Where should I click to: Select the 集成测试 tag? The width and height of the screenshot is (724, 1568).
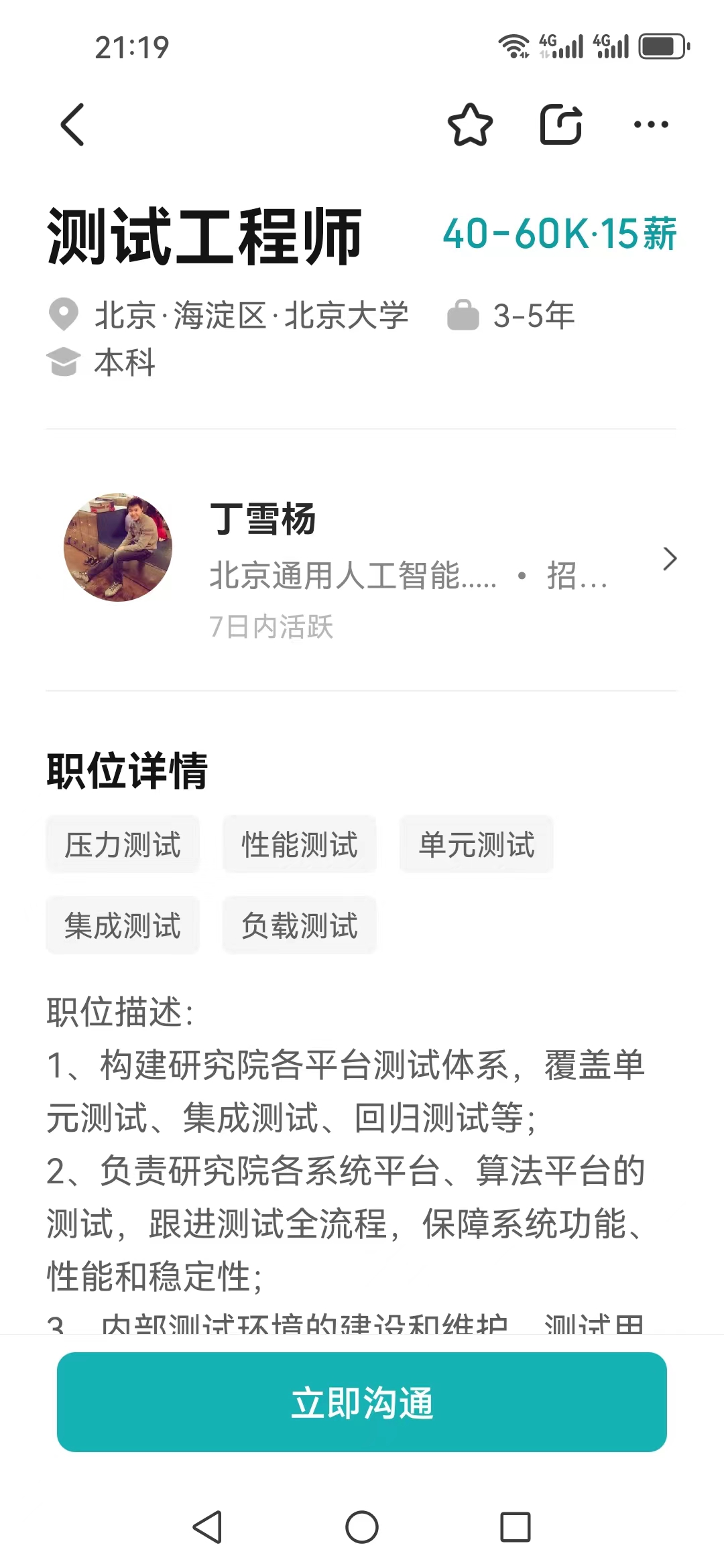click(x=123, y=925)
